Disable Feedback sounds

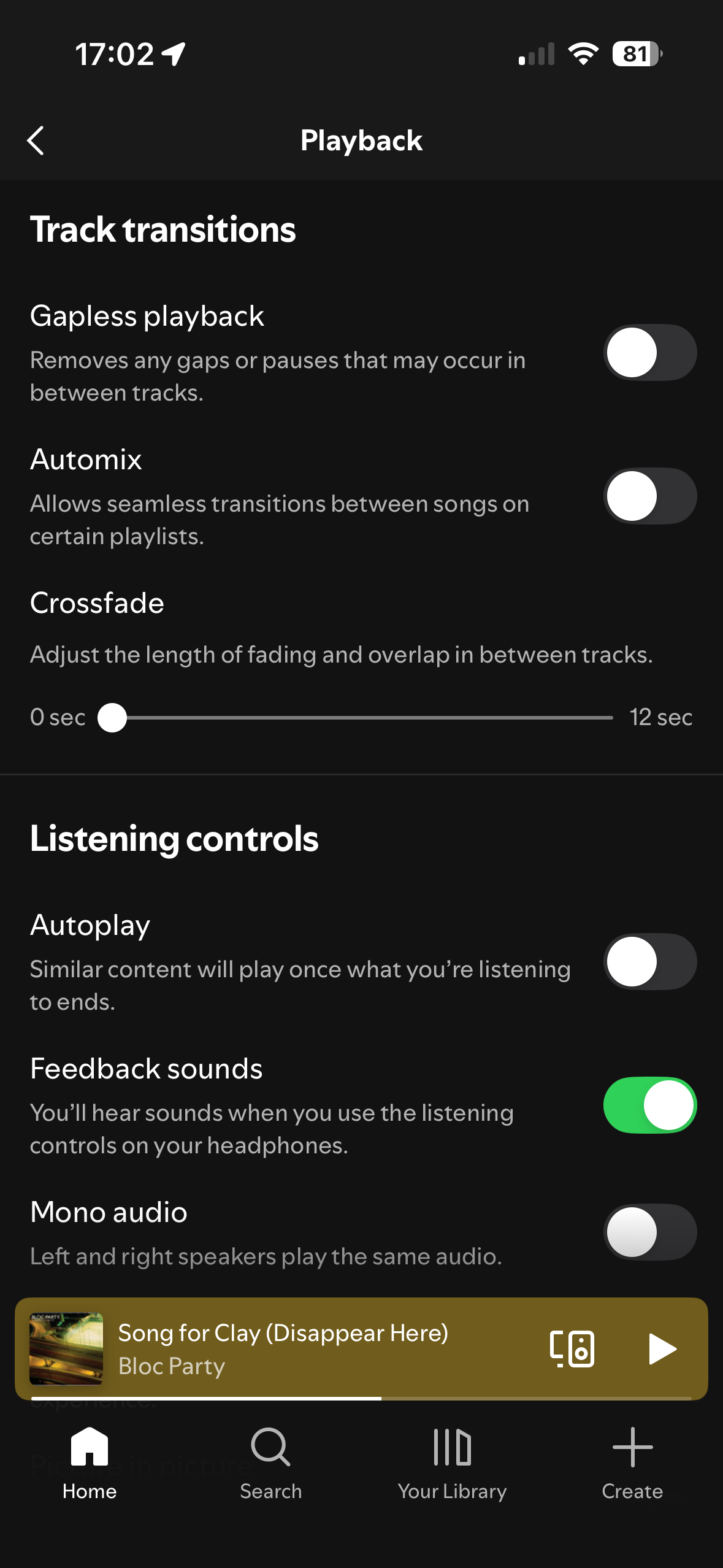[x=649, y=1105]
